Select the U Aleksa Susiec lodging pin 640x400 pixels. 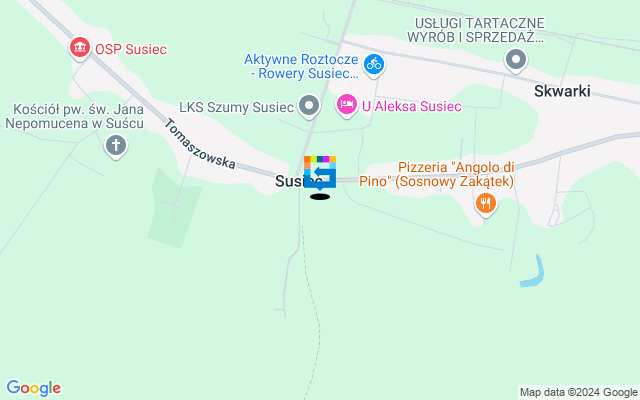(346, 104)
